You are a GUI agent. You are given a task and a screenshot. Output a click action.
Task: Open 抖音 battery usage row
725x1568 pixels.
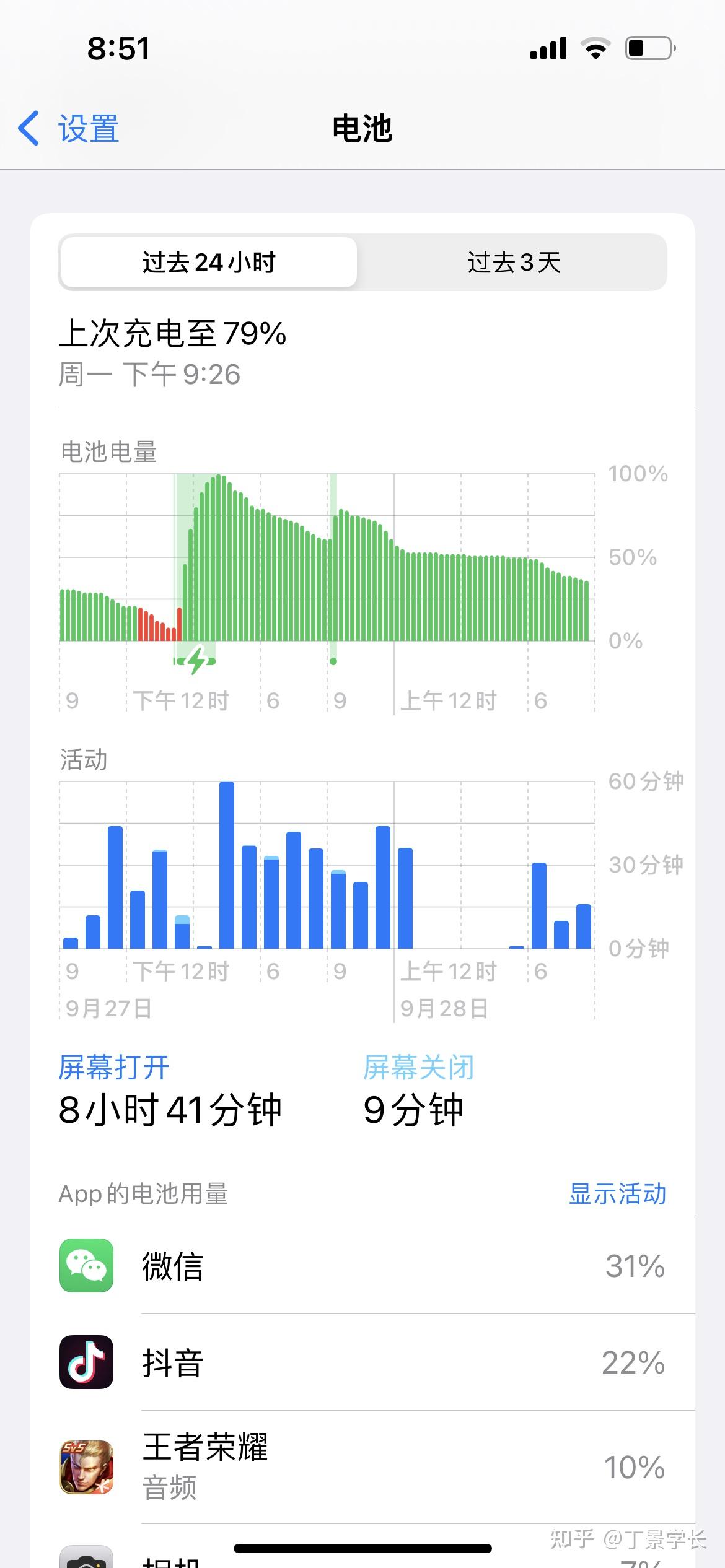[x=362, y=1362]
